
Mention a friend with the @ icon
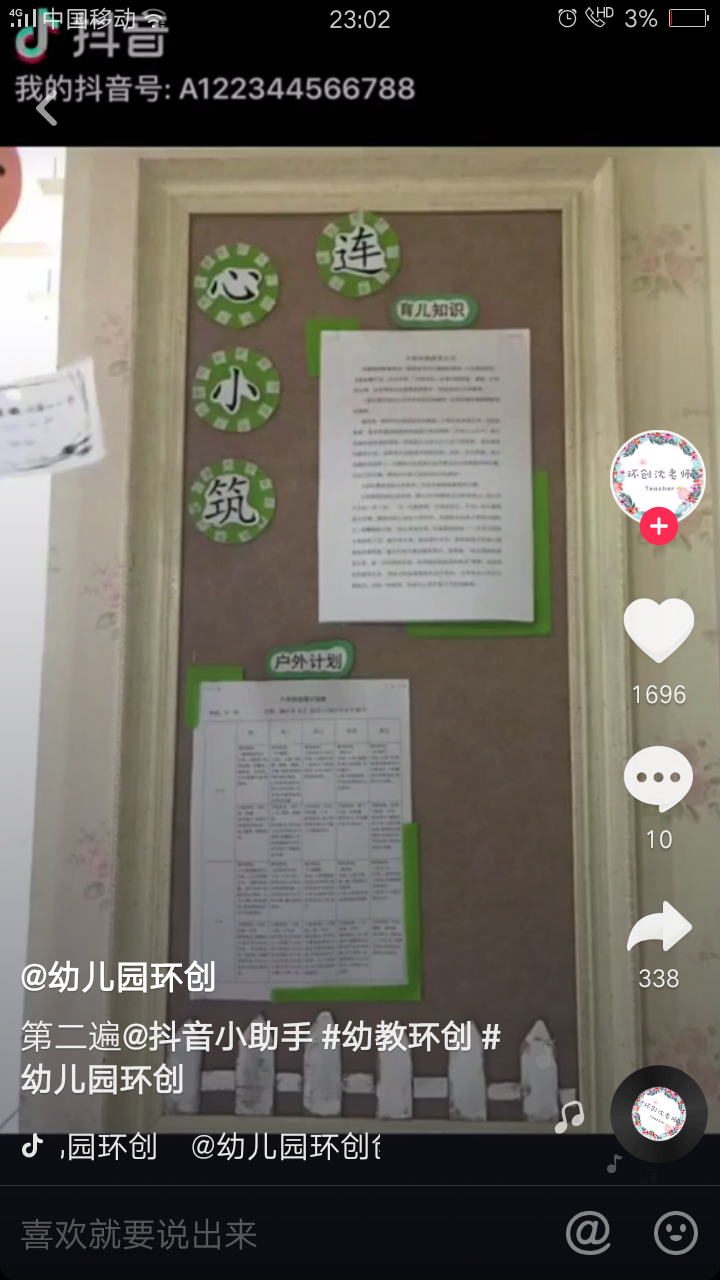coord(588,1233)
